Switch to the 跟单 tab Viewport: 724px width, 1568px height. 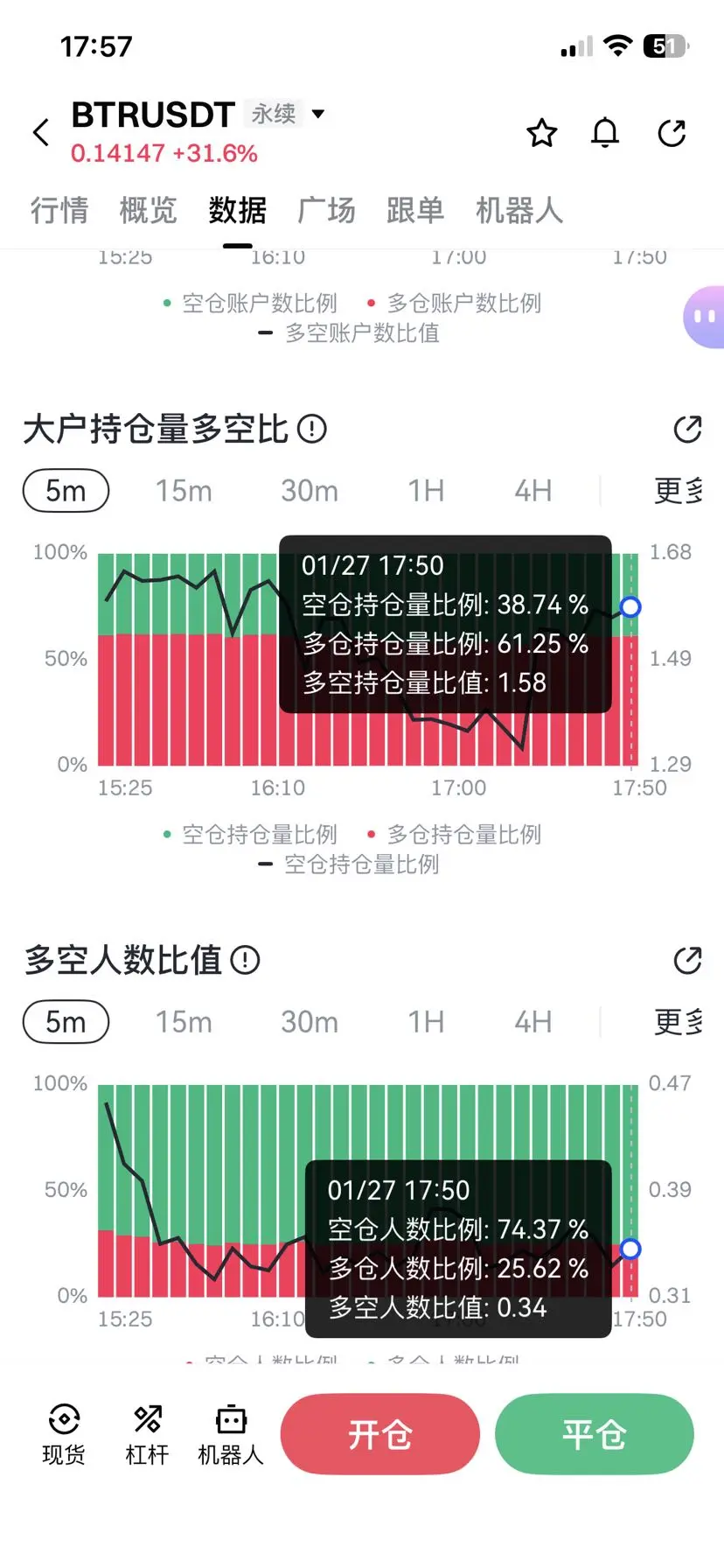(x=415, y=210)
